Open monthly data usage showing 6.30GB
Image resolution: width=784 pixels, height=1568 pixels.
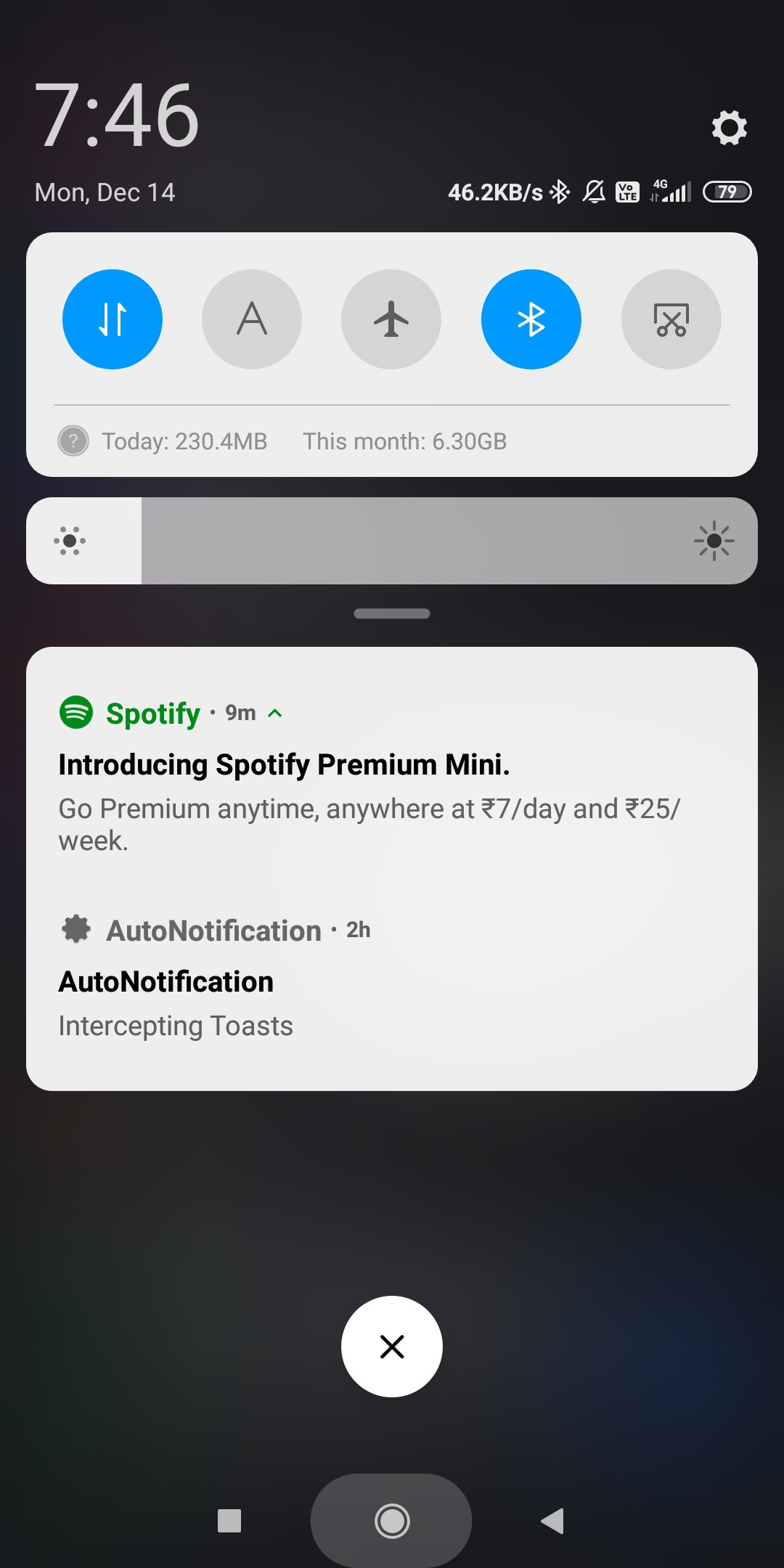pyautogui.click(x=404, y=441)
